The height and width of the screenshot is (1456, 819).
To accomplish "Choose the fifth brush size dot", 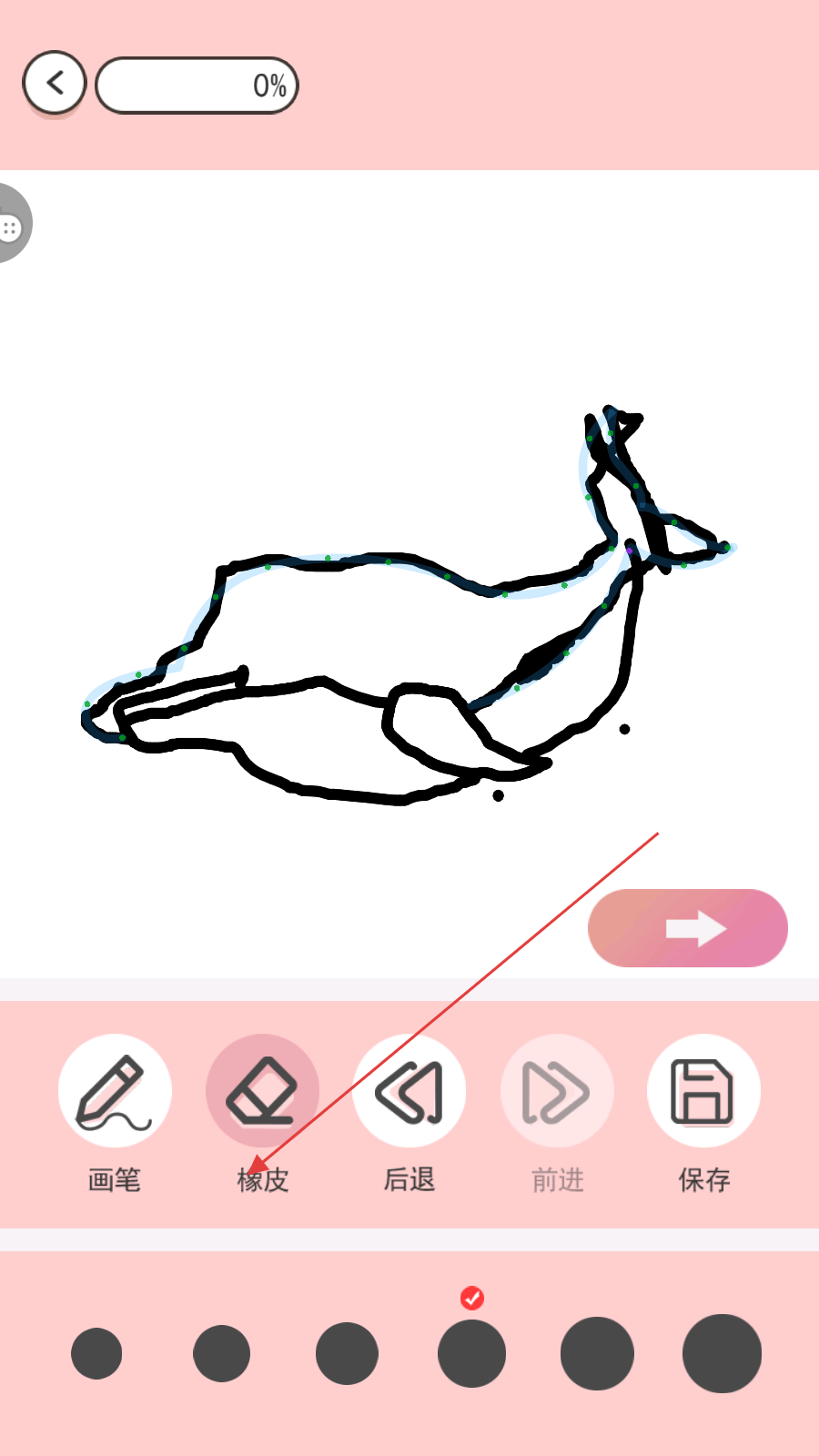I will point(597,1353).
